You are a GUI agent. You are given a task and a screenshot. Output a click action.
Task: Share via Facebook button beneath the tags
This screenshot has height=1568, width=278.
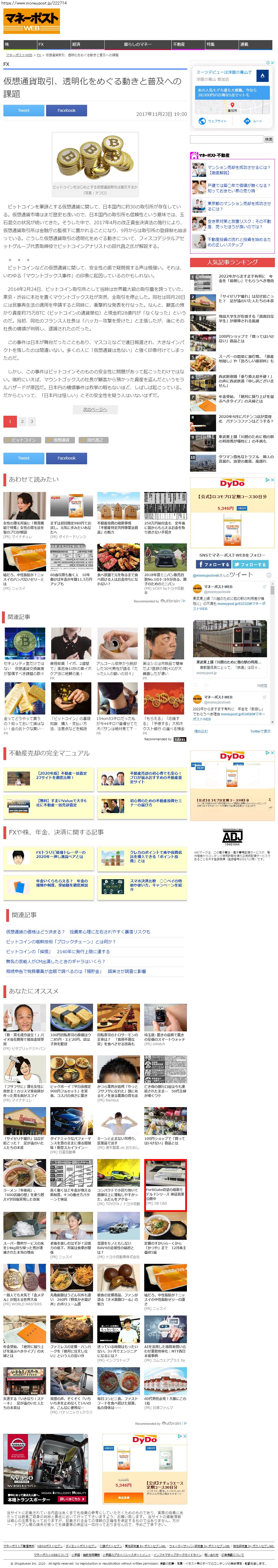click(x=66, y=458)
